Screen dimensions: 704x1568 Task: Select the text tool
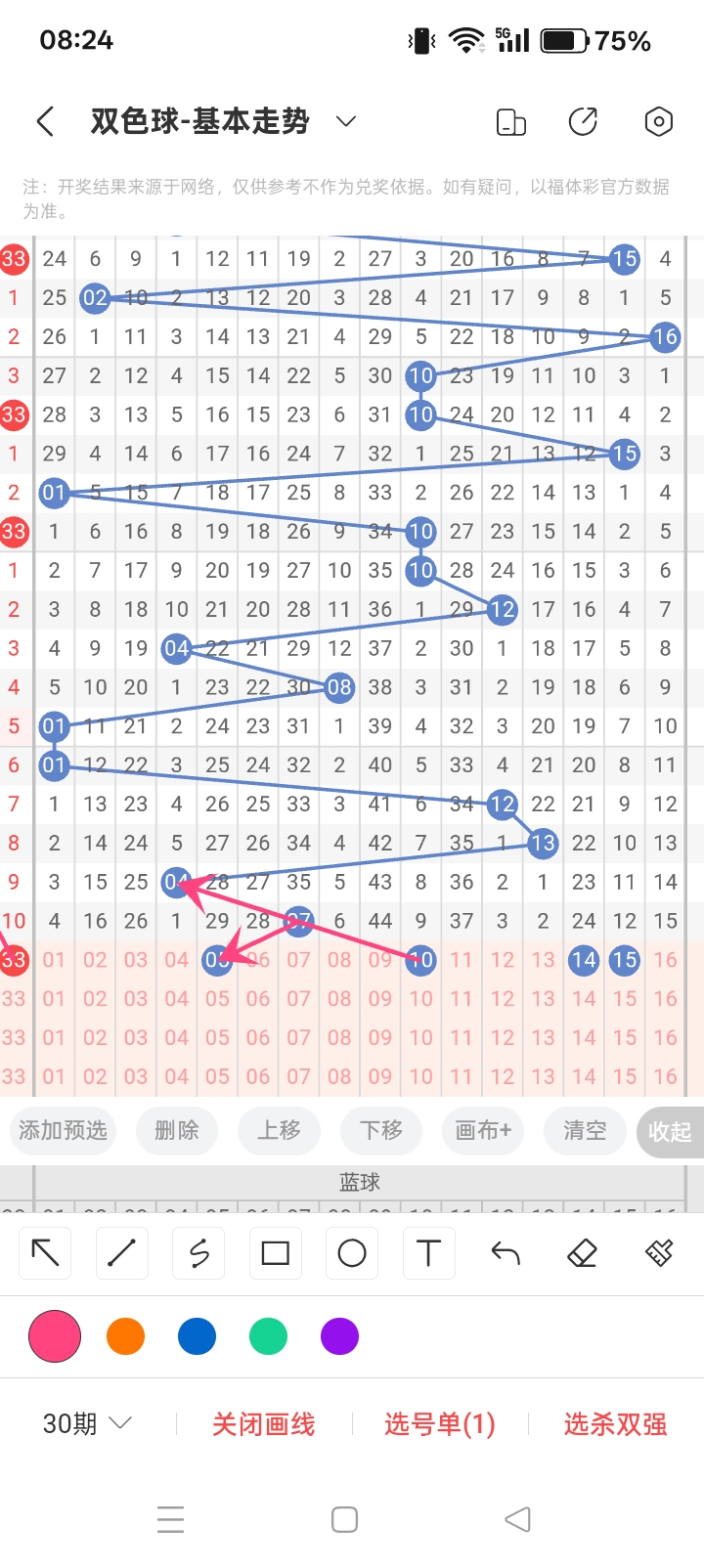428,1252
